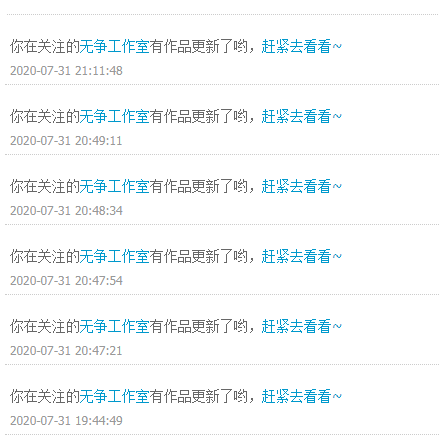Open 无争工作室 link in the 20:47:21 notification
The width and height of the screenshot is (439, 442).
click(x=114, y=326)
